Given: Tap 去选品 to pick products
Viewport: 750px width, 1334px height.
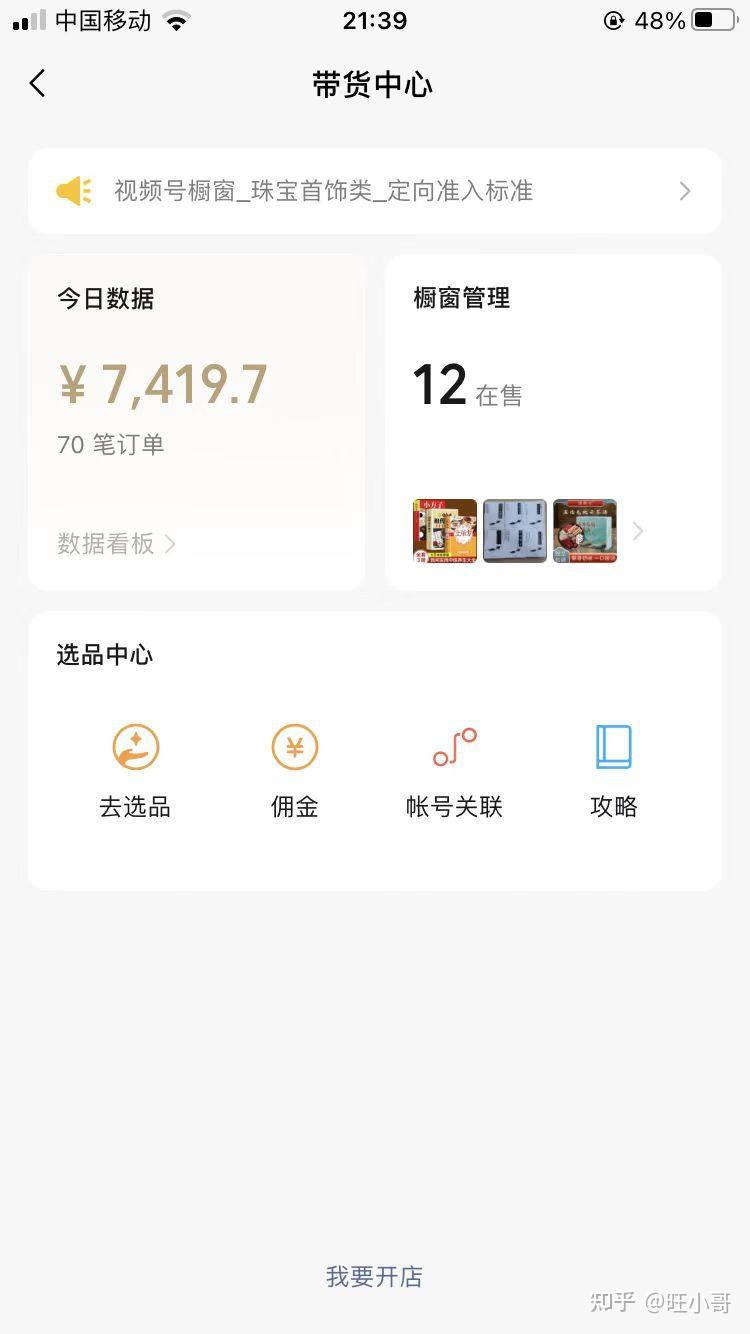Looking at the screenshot, I should (x=135, y=771).
